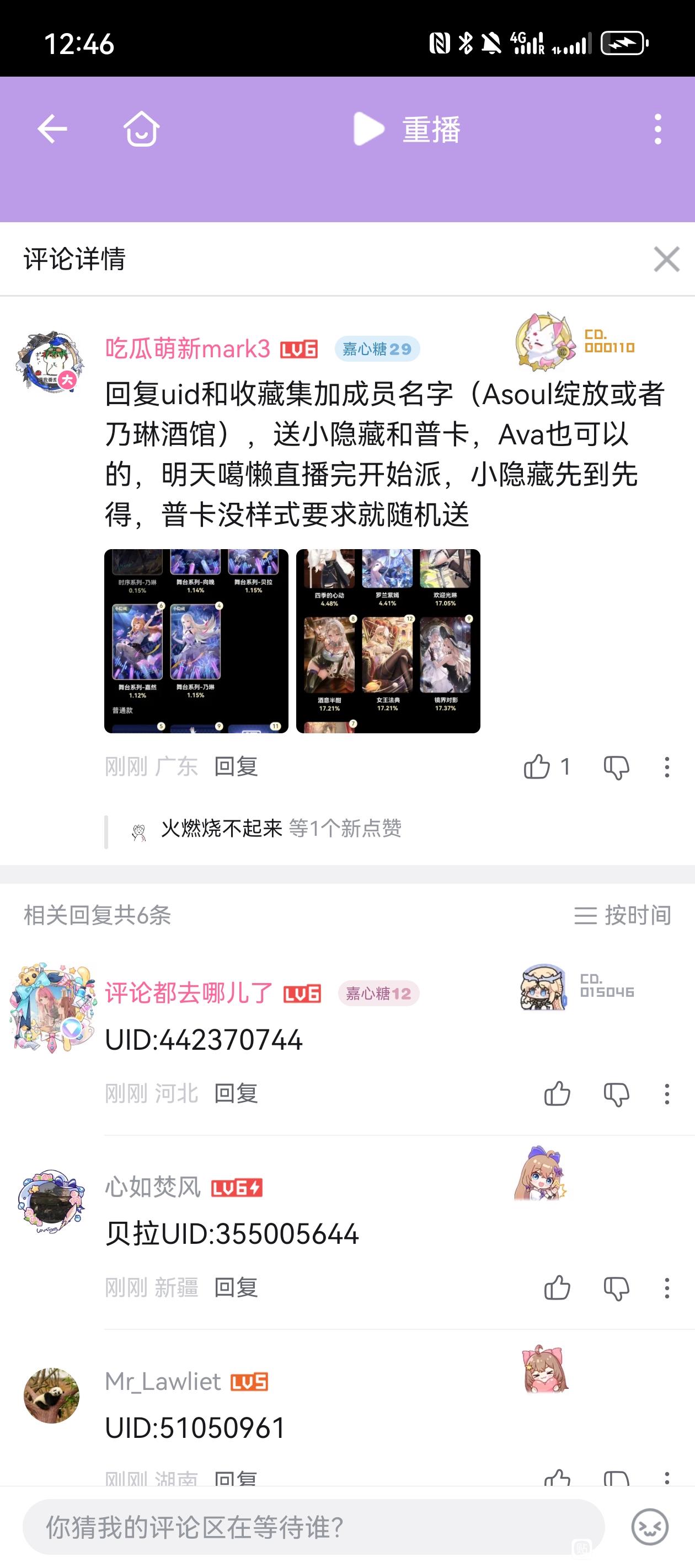Open more options on 心如焚风's reply
Viewport: 695px width, 1568px height.
pos(667,1288)
